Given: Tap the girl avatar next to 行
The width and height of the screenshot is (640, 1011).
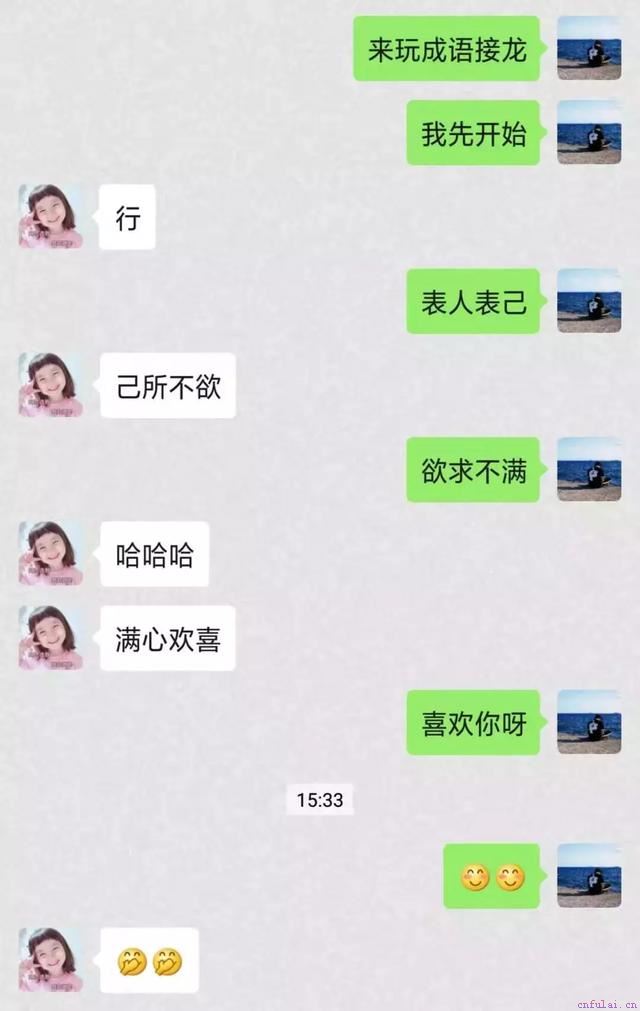Looking at the screenshot, I should [50, 216].
